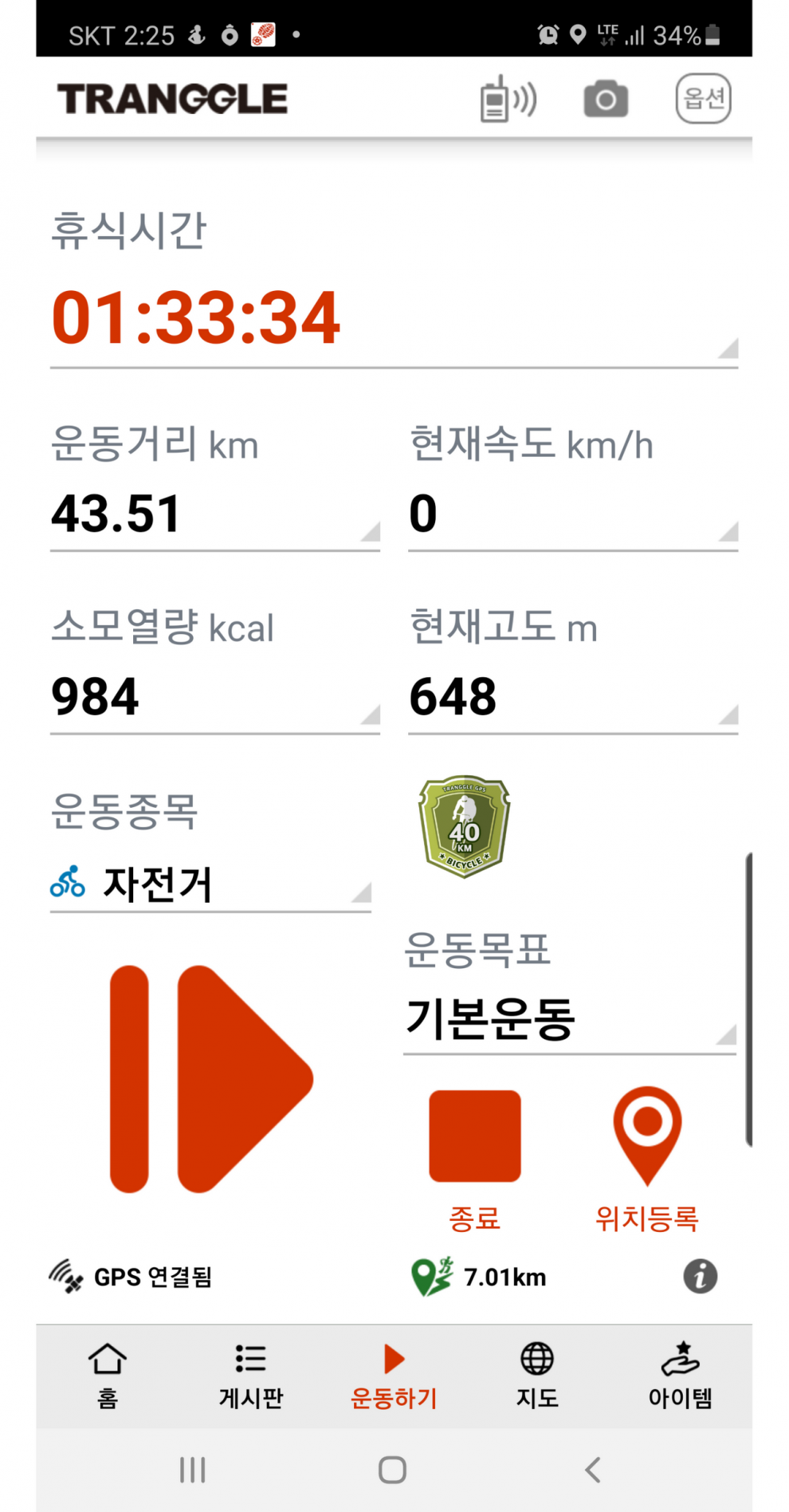
Task: Tap the system back button
Action: (592, 1469)
